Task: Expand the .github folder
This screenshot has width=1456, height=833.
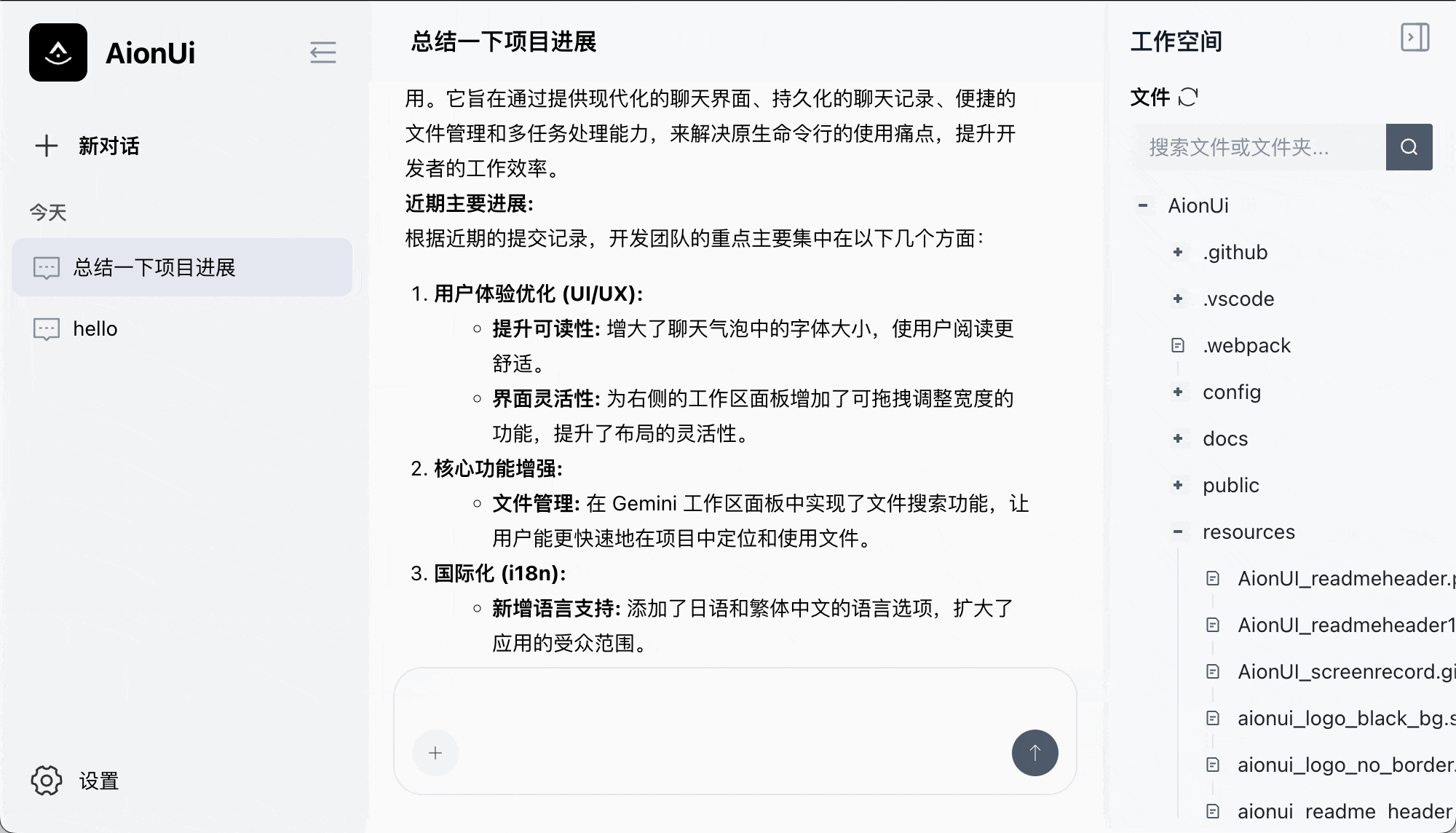Action: (x=1178, y=253)
